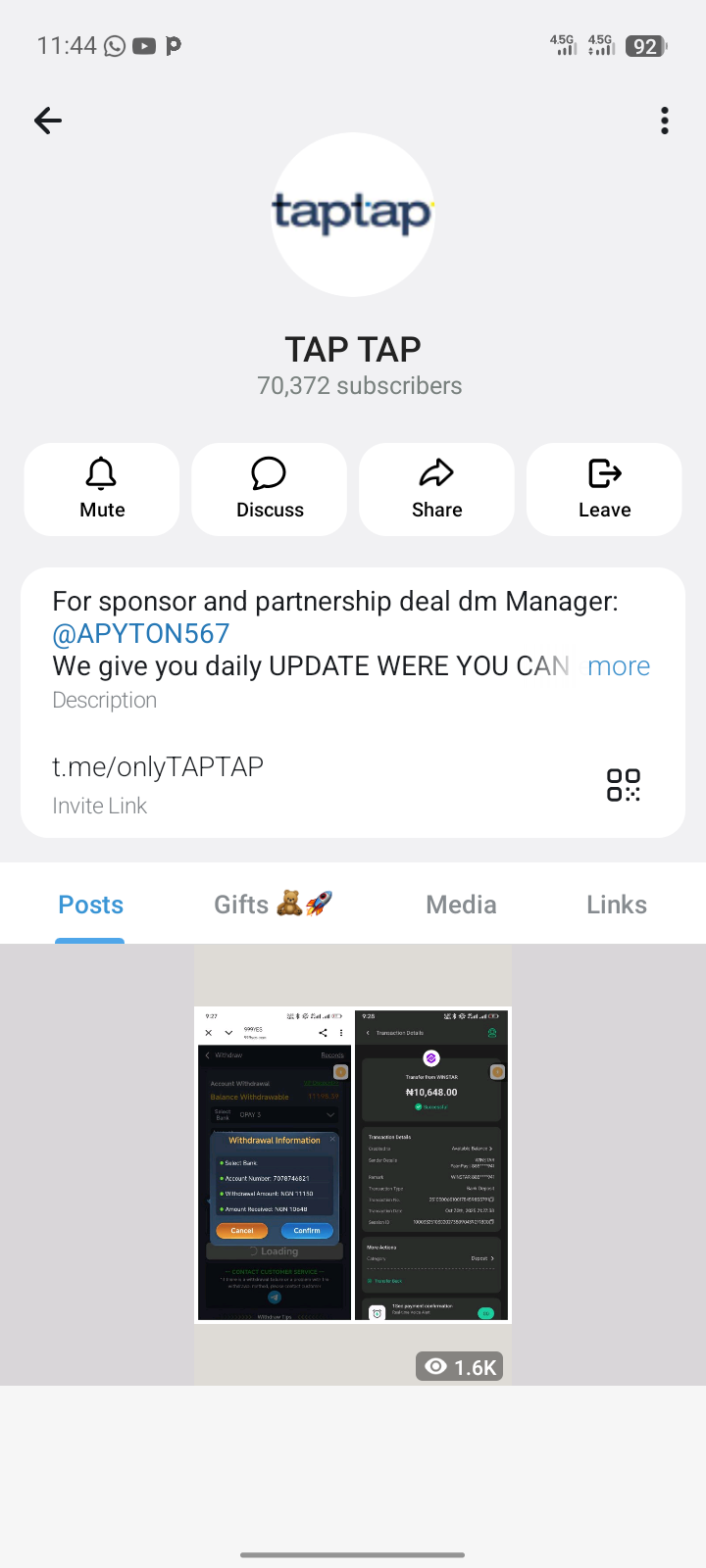Open the three-dot overflow menu
Screen dimensions: 706x1568
coord(665,121)
